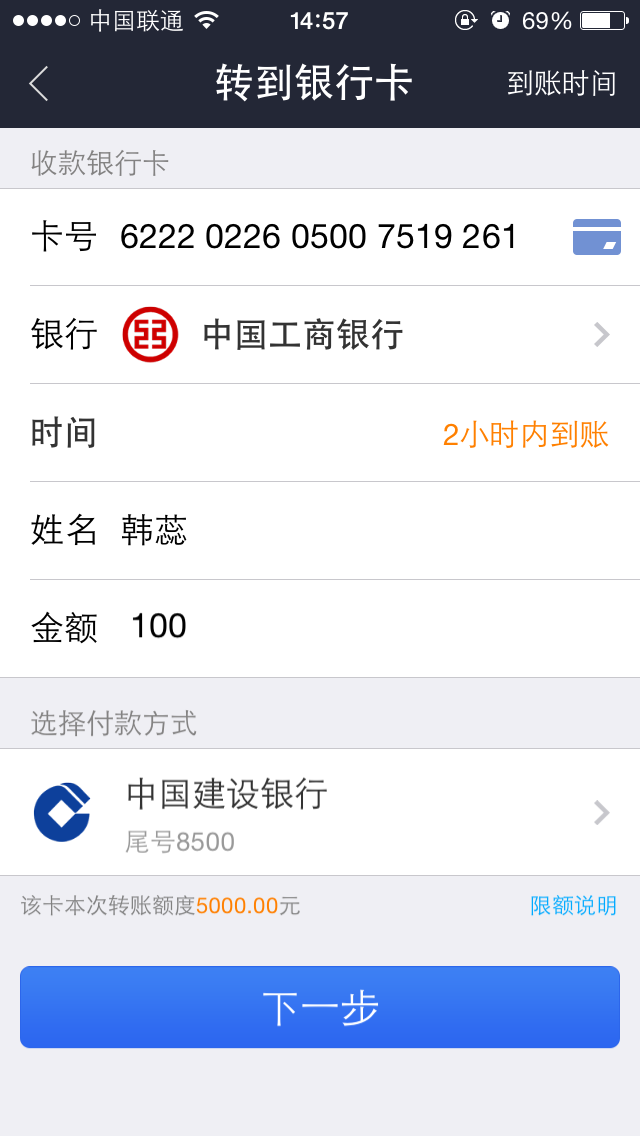Open the 银行 row showing 中国工商银行
This screenshot has height=1136, width=640.
(x=320, y=335)
